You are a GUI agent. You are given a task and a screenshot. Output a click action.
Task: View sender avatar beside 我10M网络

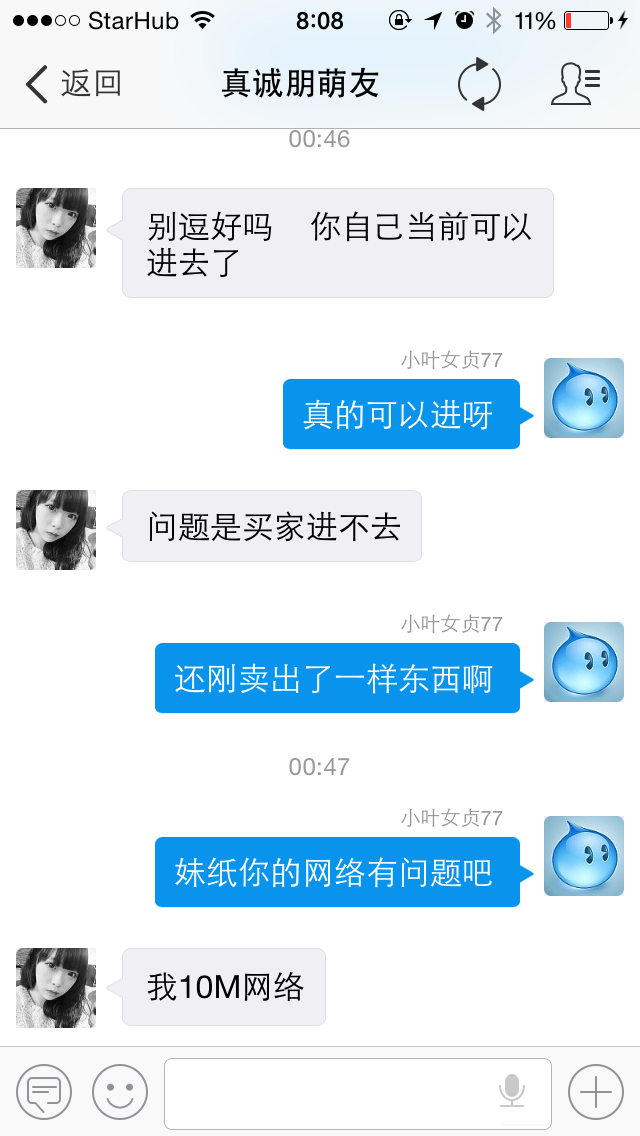tap(56, 988)
